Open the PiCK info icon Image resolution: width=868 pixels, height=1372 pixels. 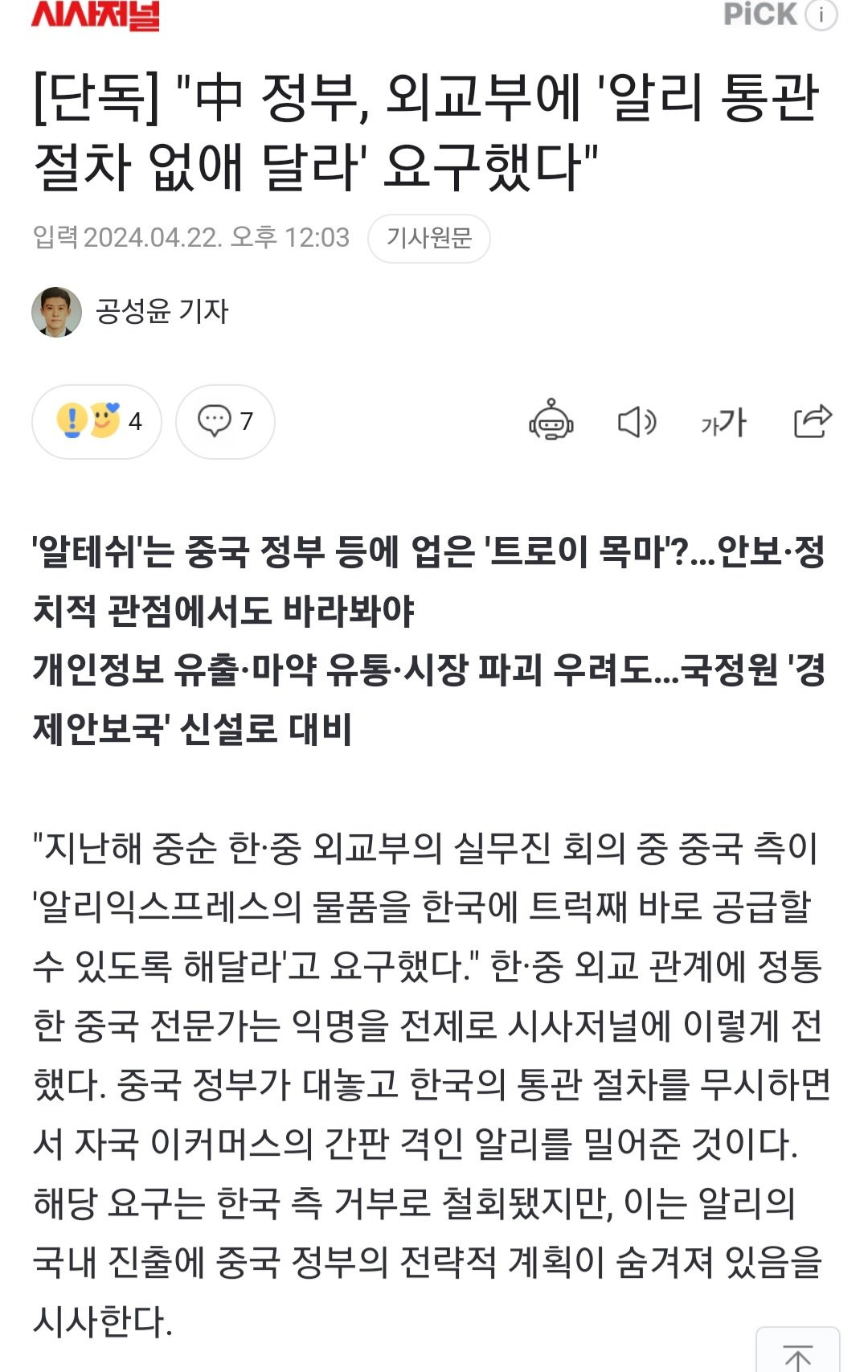(821, 14)
